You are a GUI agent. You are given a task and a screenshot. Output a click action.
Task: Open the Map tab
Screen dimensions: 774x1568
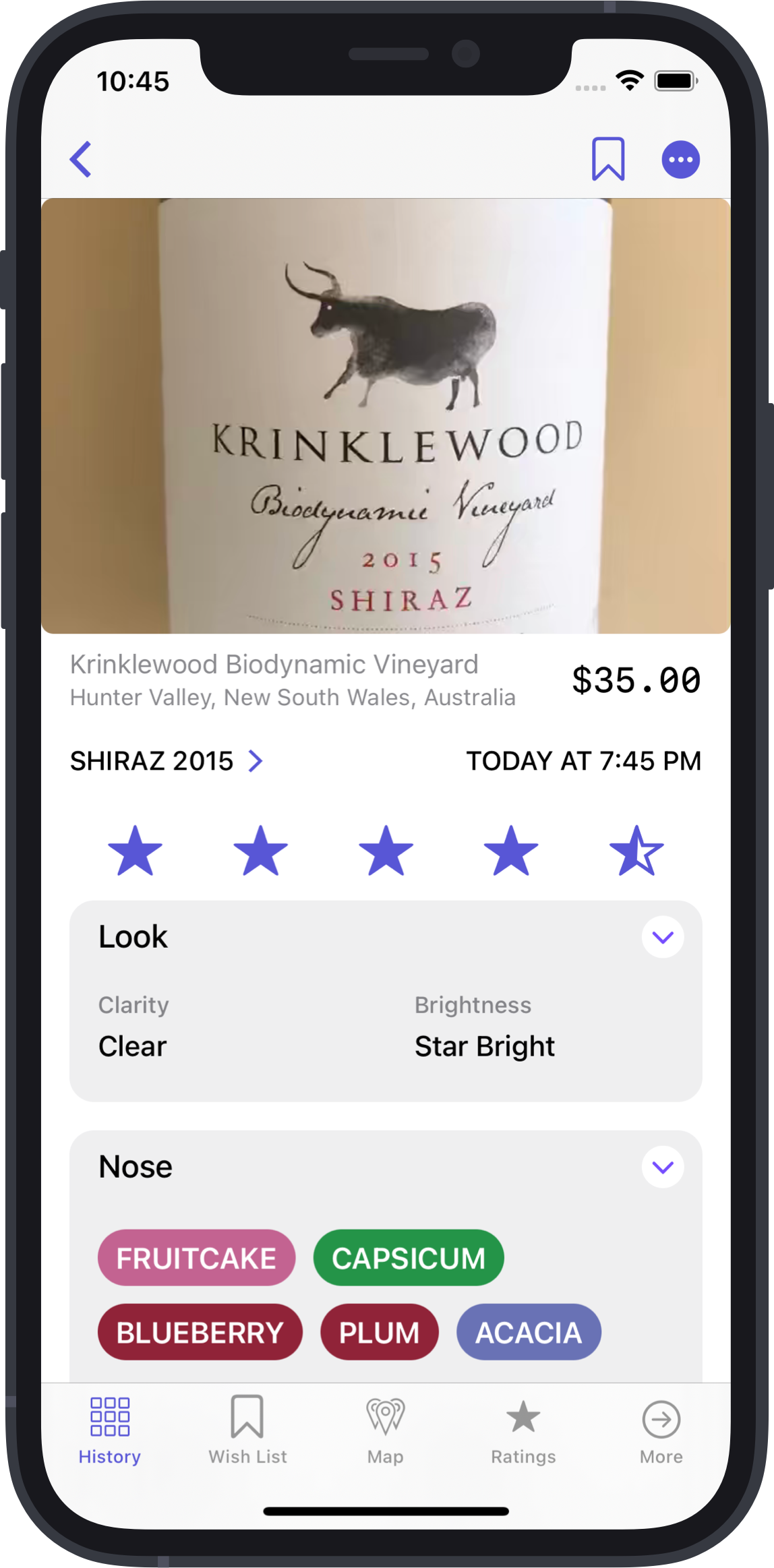pyautogui.click(x=385, y=1429)
